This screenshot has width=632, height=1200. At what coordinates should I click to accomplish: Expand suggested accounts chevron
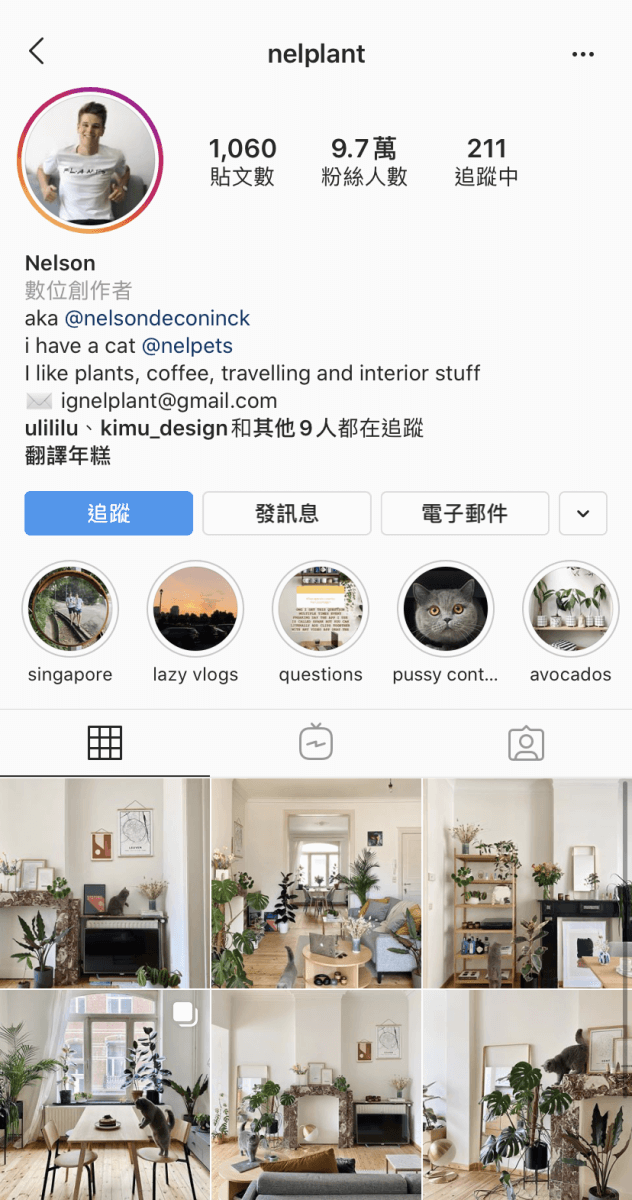(x=583, y=513)
